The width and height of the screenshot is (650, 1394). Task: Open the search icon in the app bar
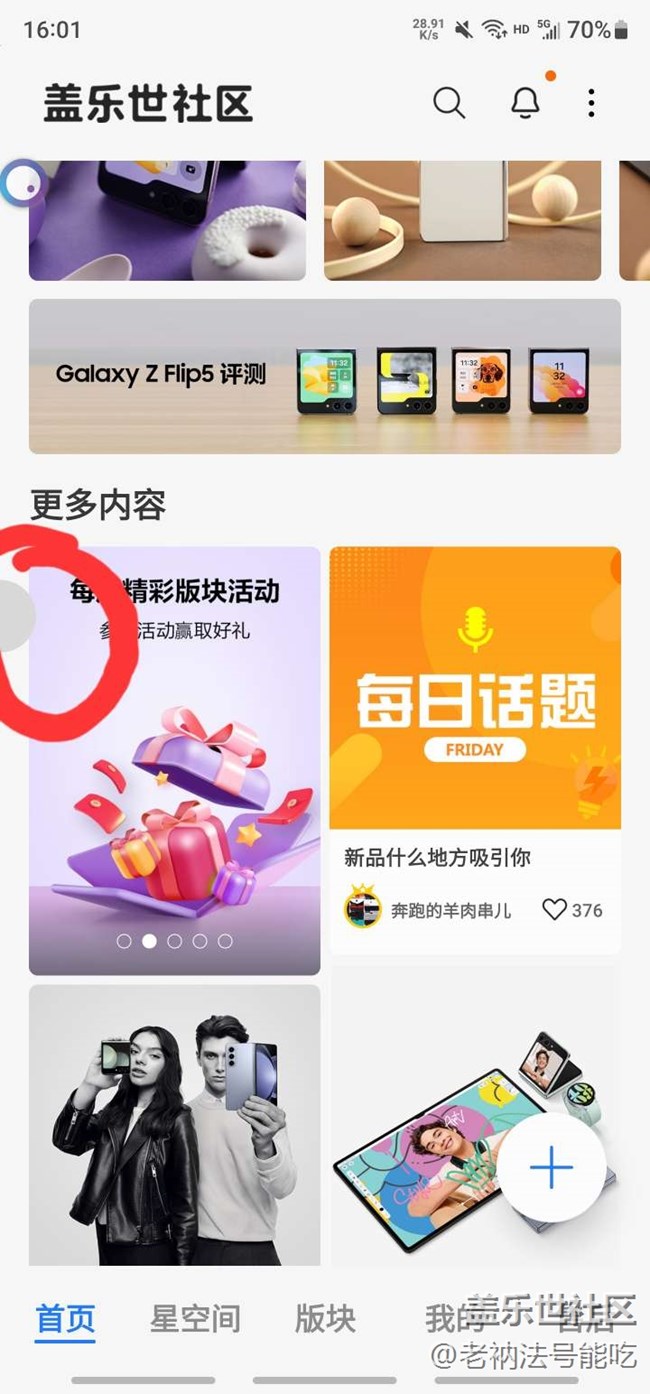[x=449, y=103]
